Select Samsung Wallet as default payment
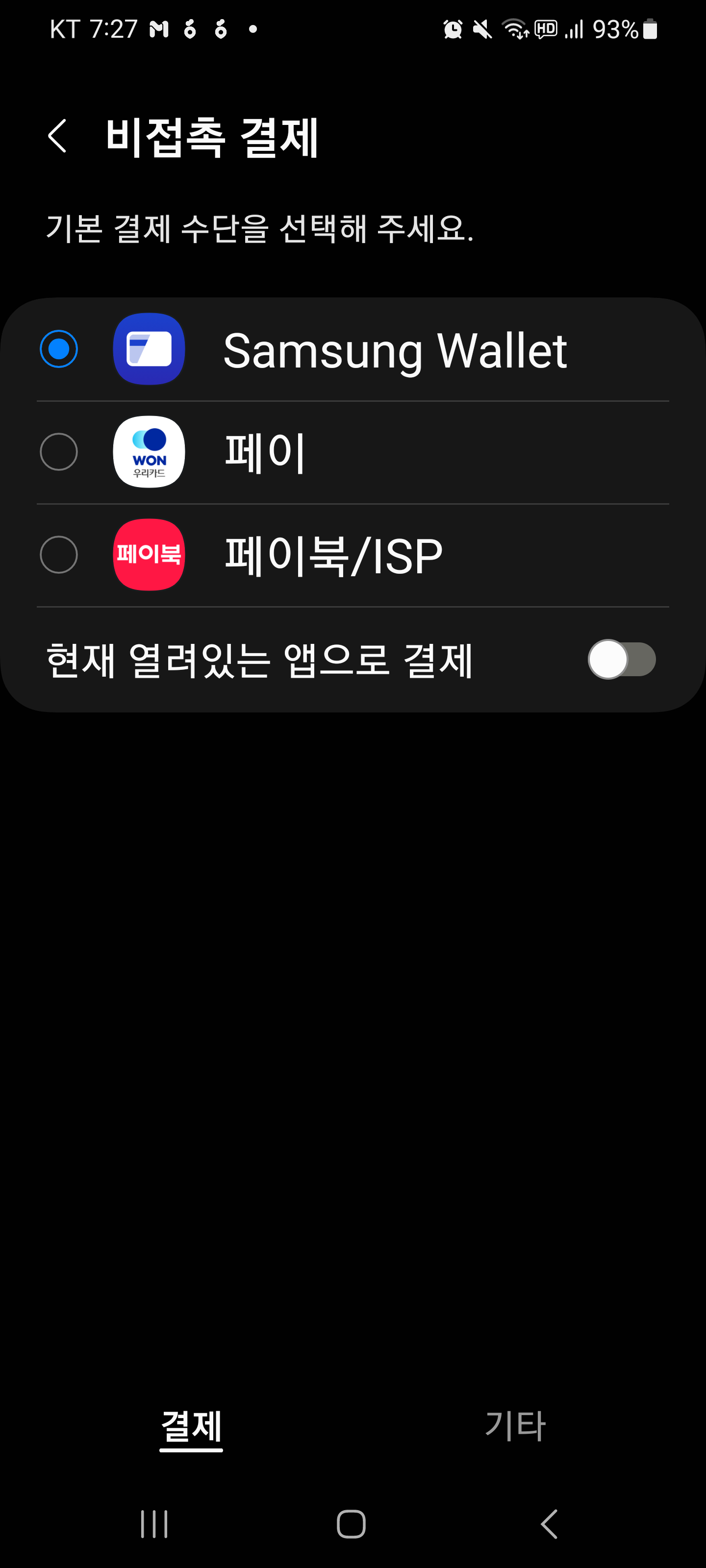This screenshot has width=706, height=1568. 59,349
